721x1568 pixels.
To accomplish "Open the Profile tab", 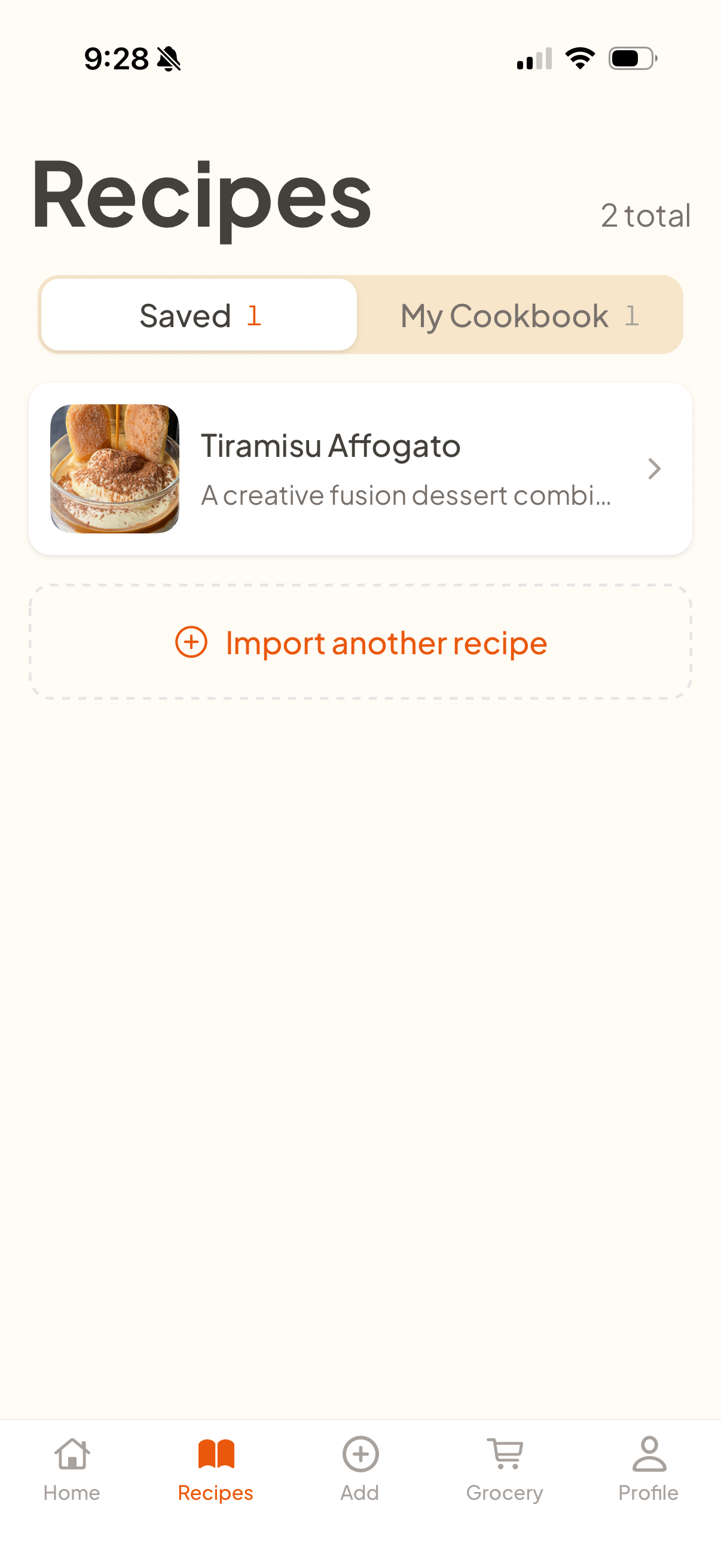I will [649, 1468].
